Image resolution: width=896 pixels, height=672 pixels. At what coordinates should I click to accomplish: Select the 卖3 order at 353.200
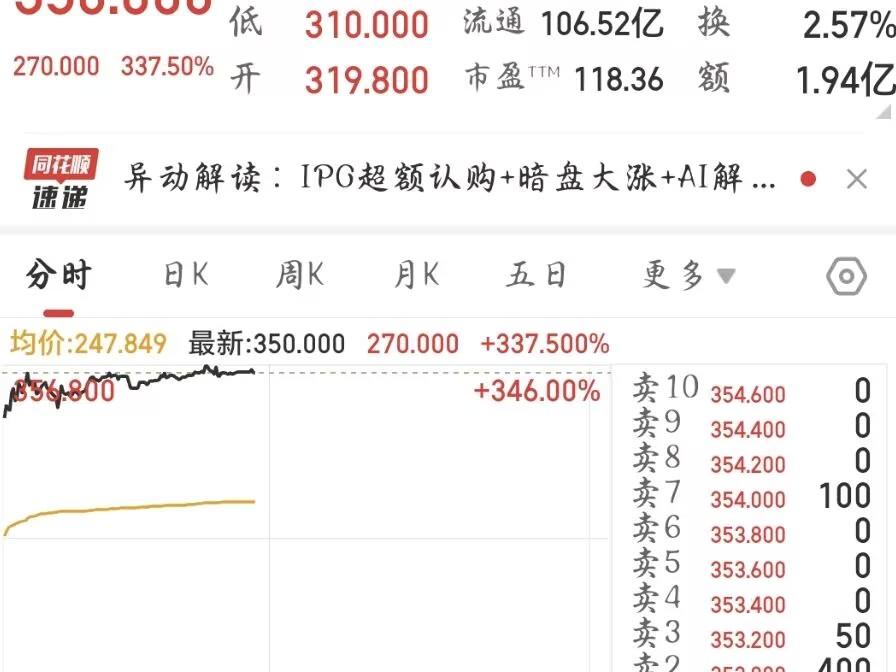[750, 637]
